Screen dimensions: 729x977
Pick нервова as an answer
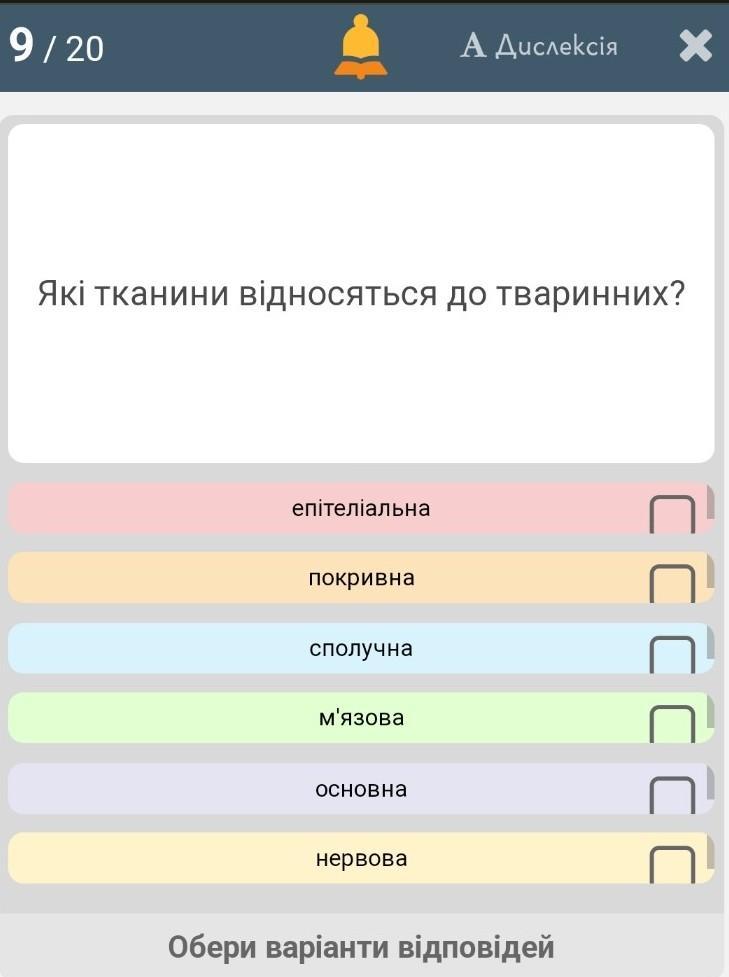pos(361,859)
